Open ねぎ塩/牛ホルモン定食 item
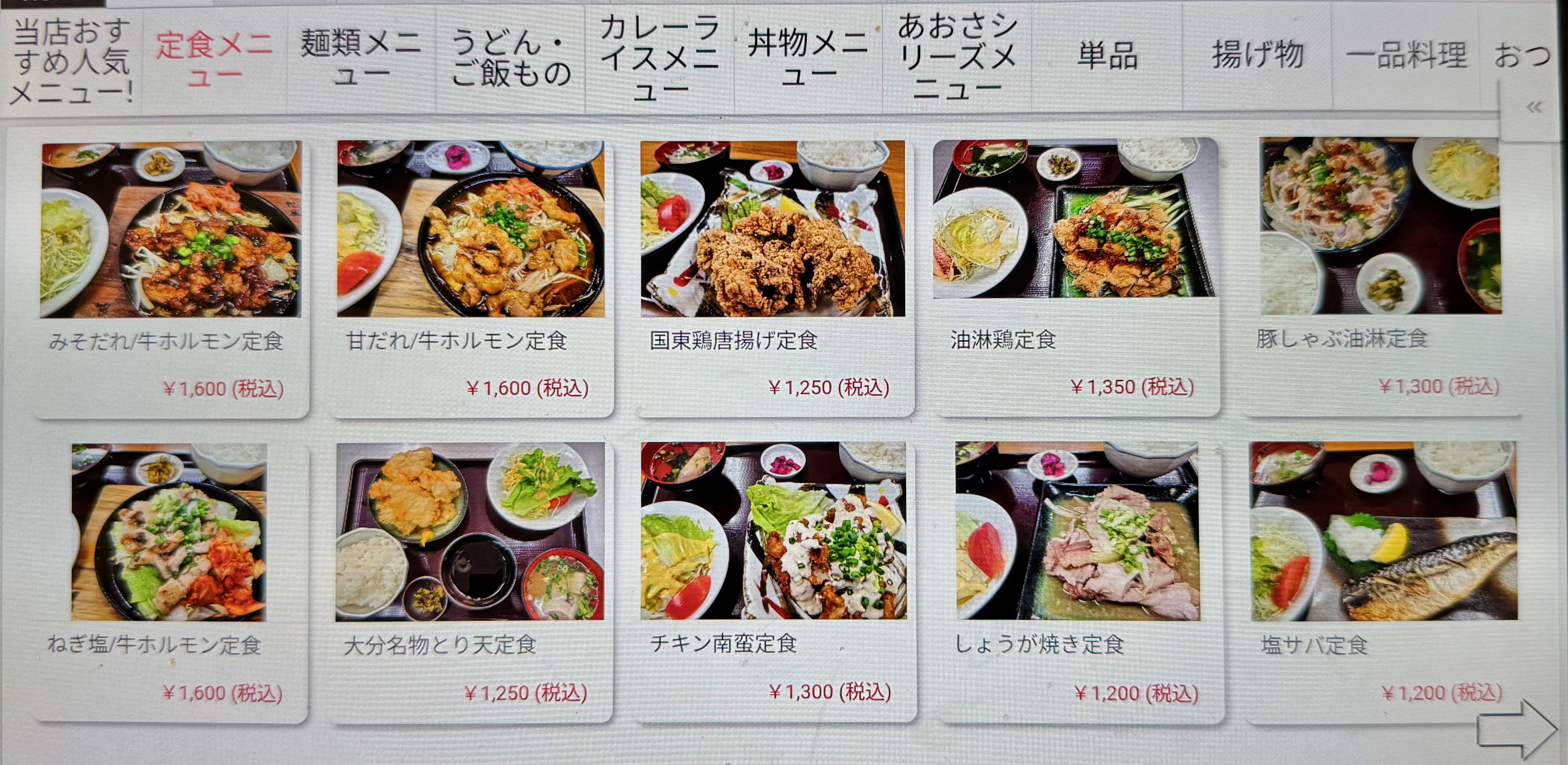 coord(170,581)
